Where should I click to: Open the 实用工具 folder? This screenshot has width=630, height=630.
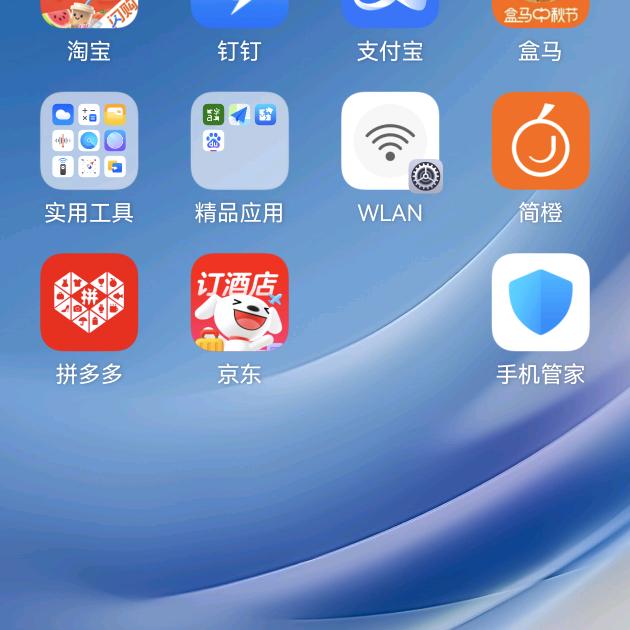click(89, 141)
